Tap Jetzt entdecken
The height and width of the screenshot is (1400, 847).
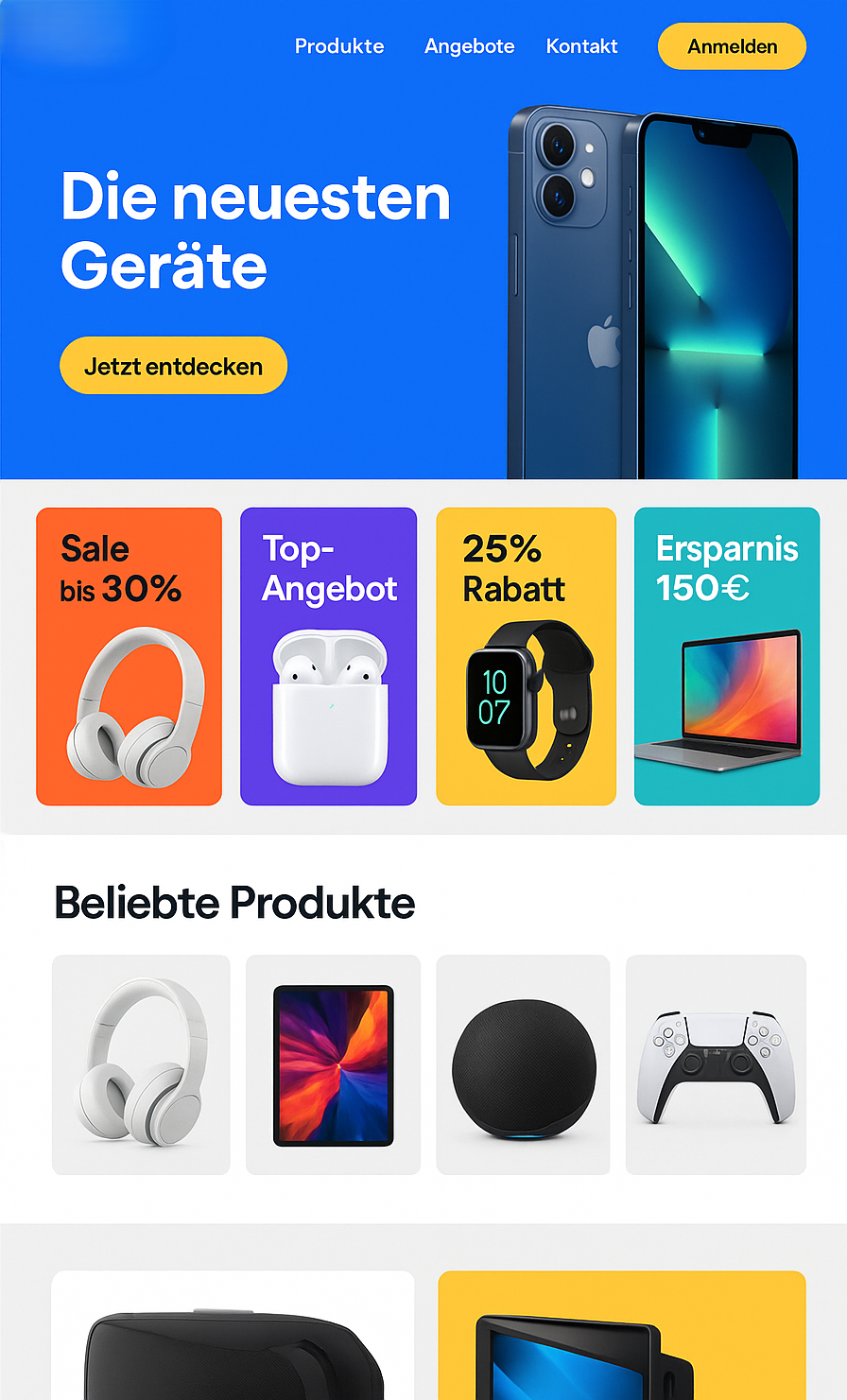[x=173, y=366]
